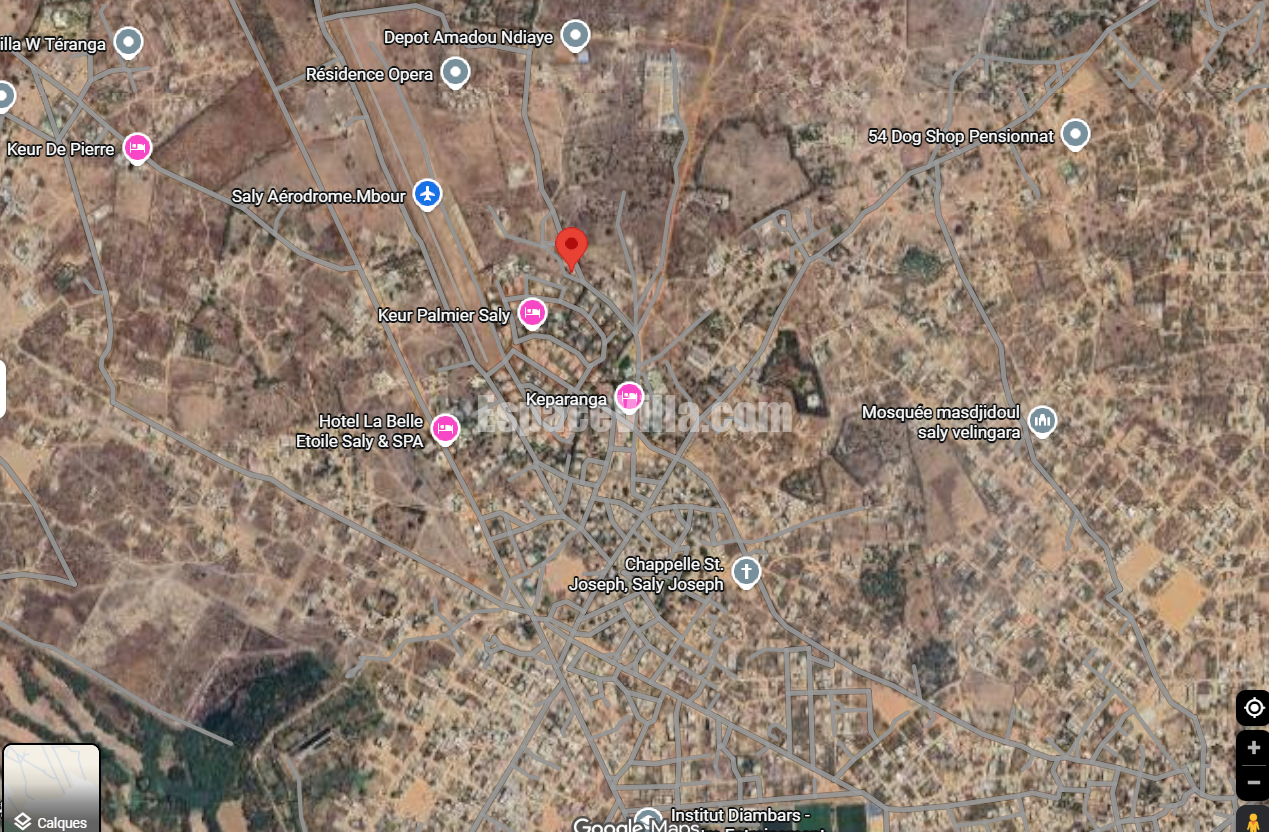Open the Depot Amadou Ndiaye place marker
Image resolution: width=1269 pixels, height=832 pixels.
coord(574,36)
